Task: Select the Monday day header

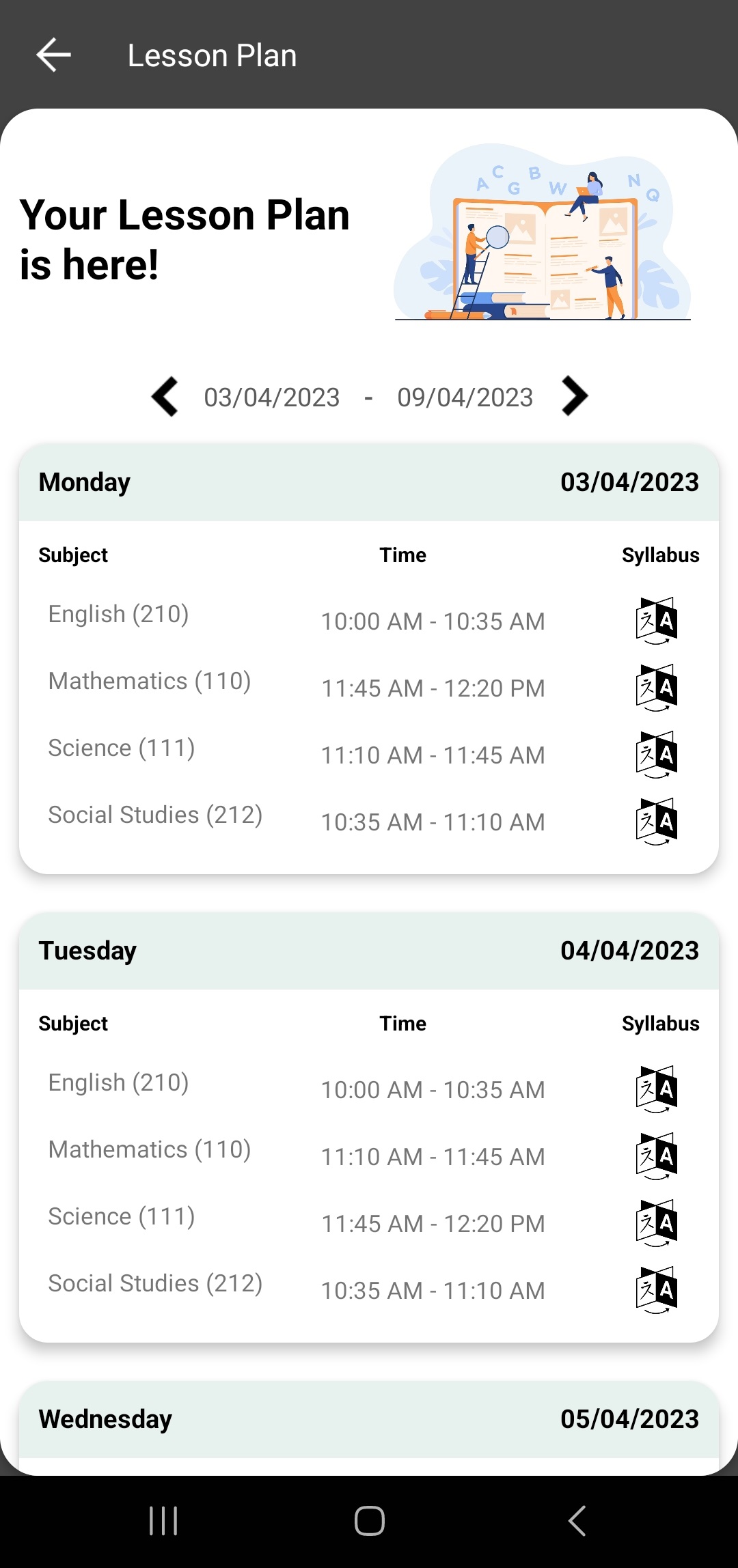Action: 369,482
